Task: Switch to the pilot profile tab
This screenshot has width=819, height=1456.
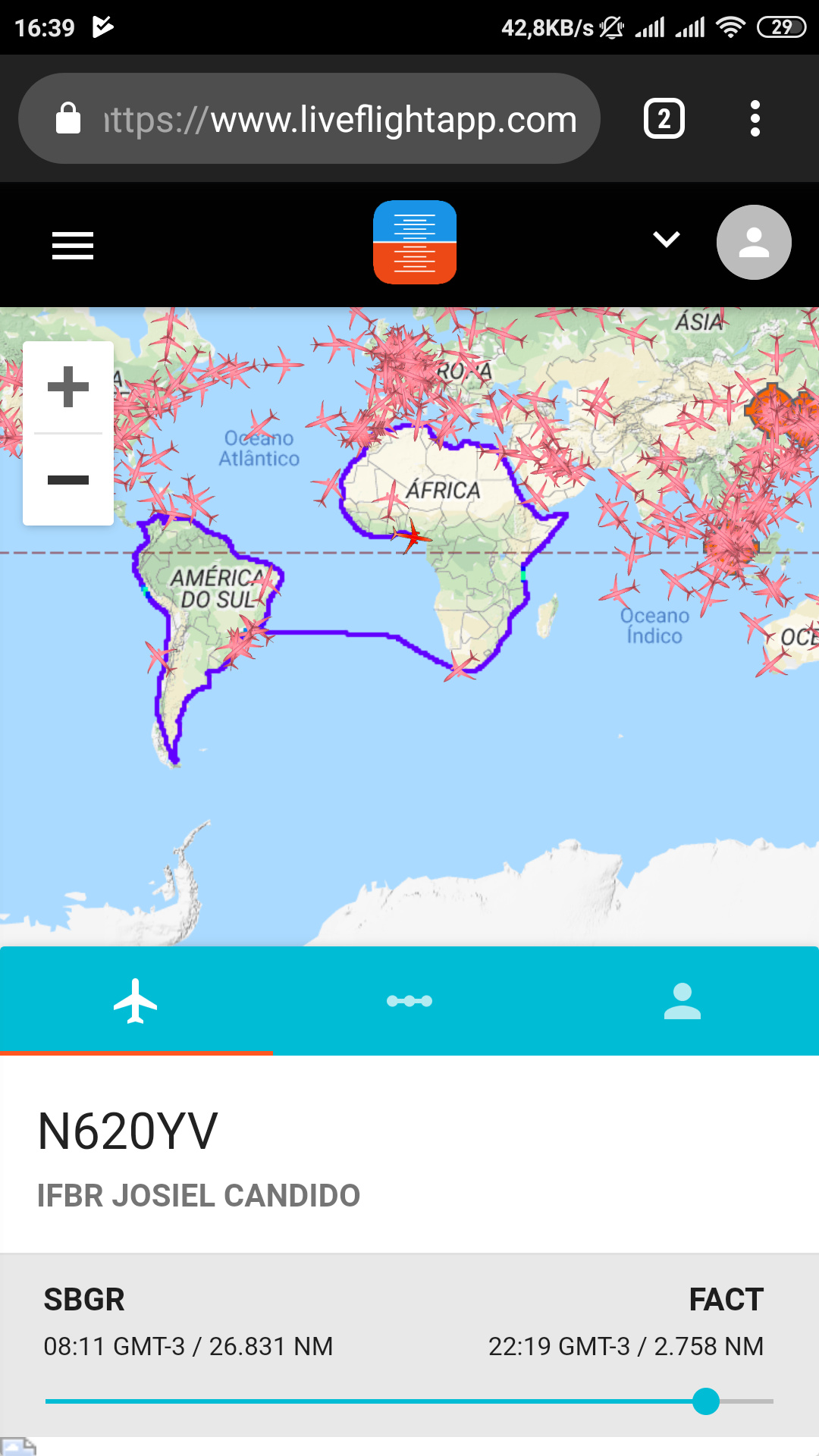Action: point(682,1001)
